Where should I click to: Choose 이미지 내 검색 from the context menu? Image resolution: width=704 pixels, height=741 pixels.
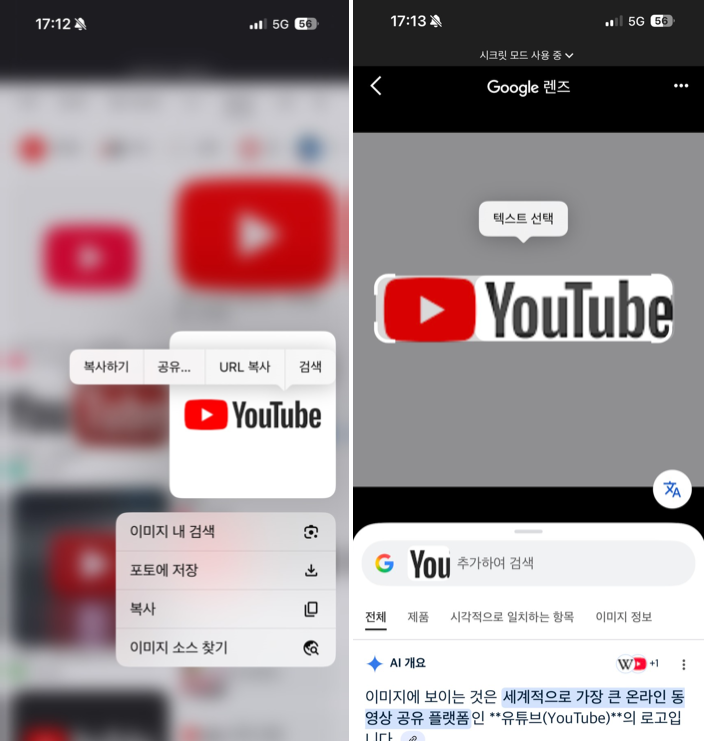pyautogui.click(x=225, y=532)
